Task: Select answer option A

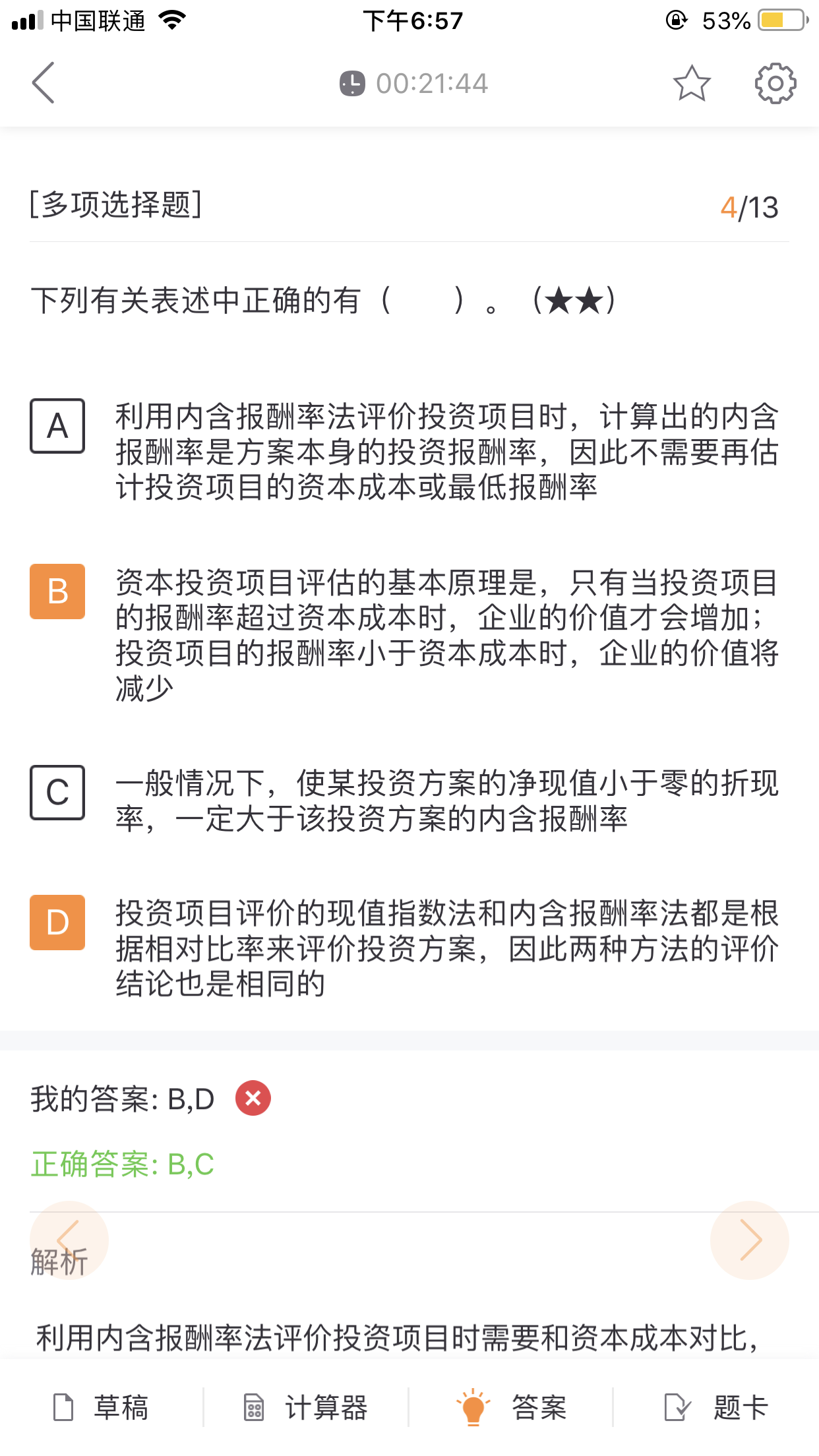Action: (57, 426)
